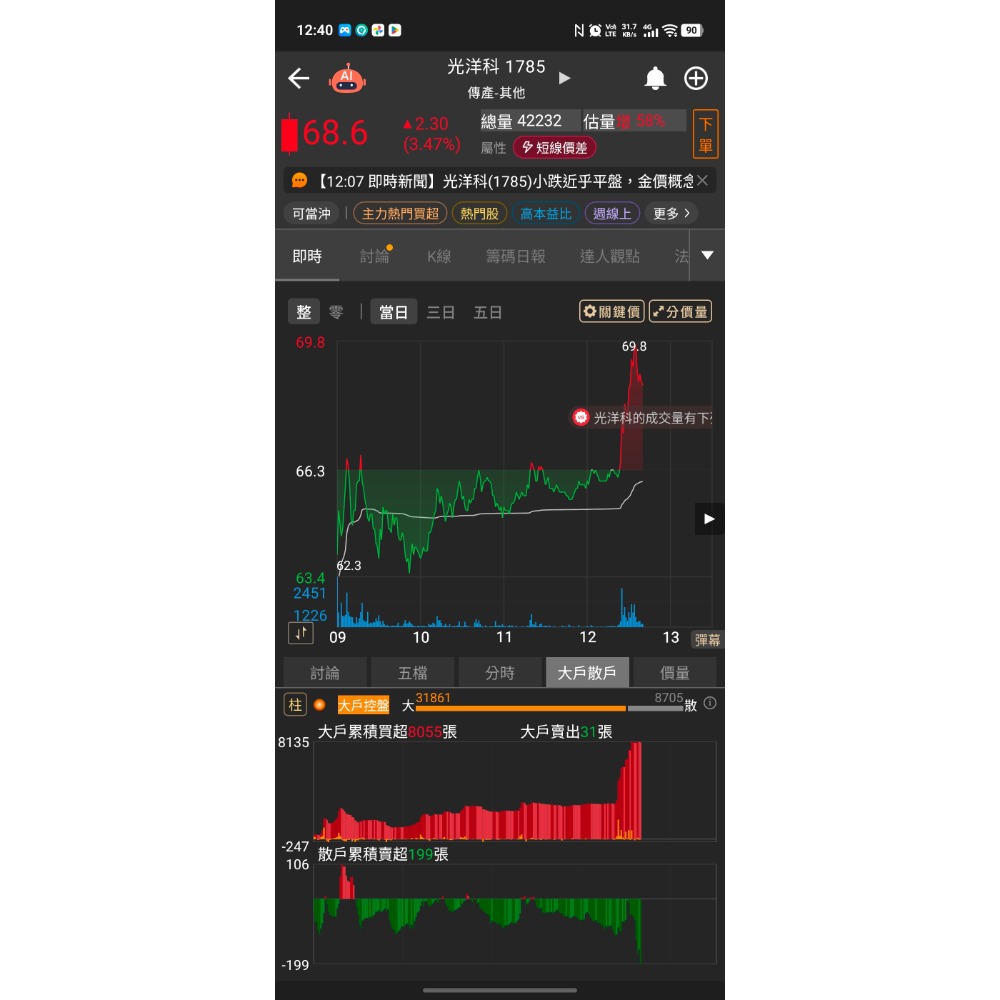
Task: Switch to the 價量 sub tab
Action: 675,673
